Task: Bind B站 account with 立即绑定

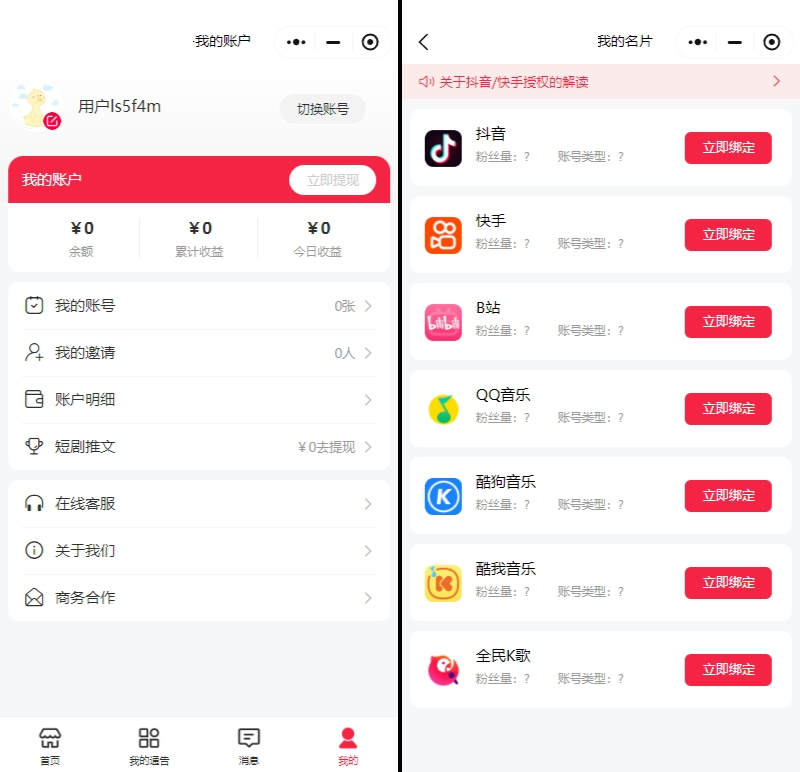Action: (728, 322)
